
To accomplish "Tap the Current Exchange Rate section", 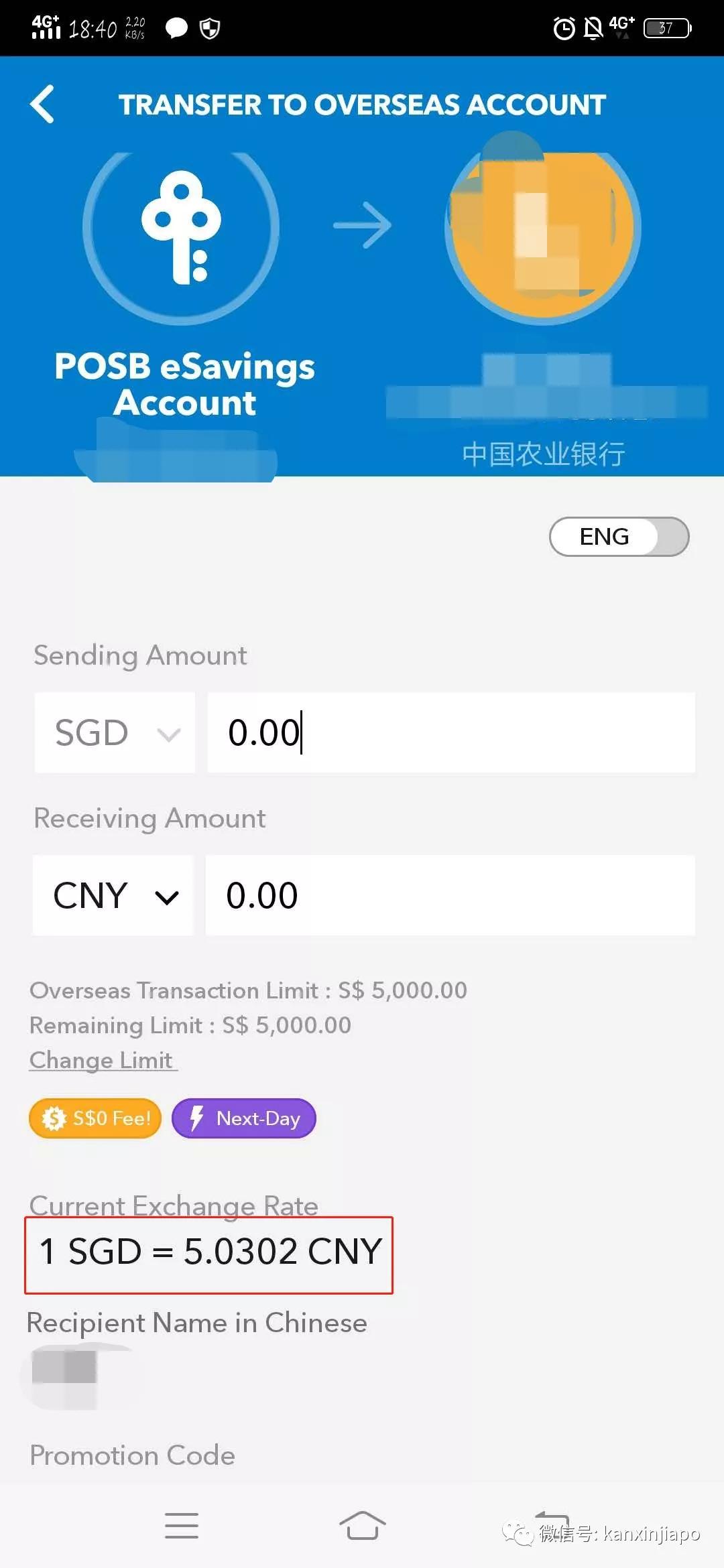I will [x=176, y=1205].
